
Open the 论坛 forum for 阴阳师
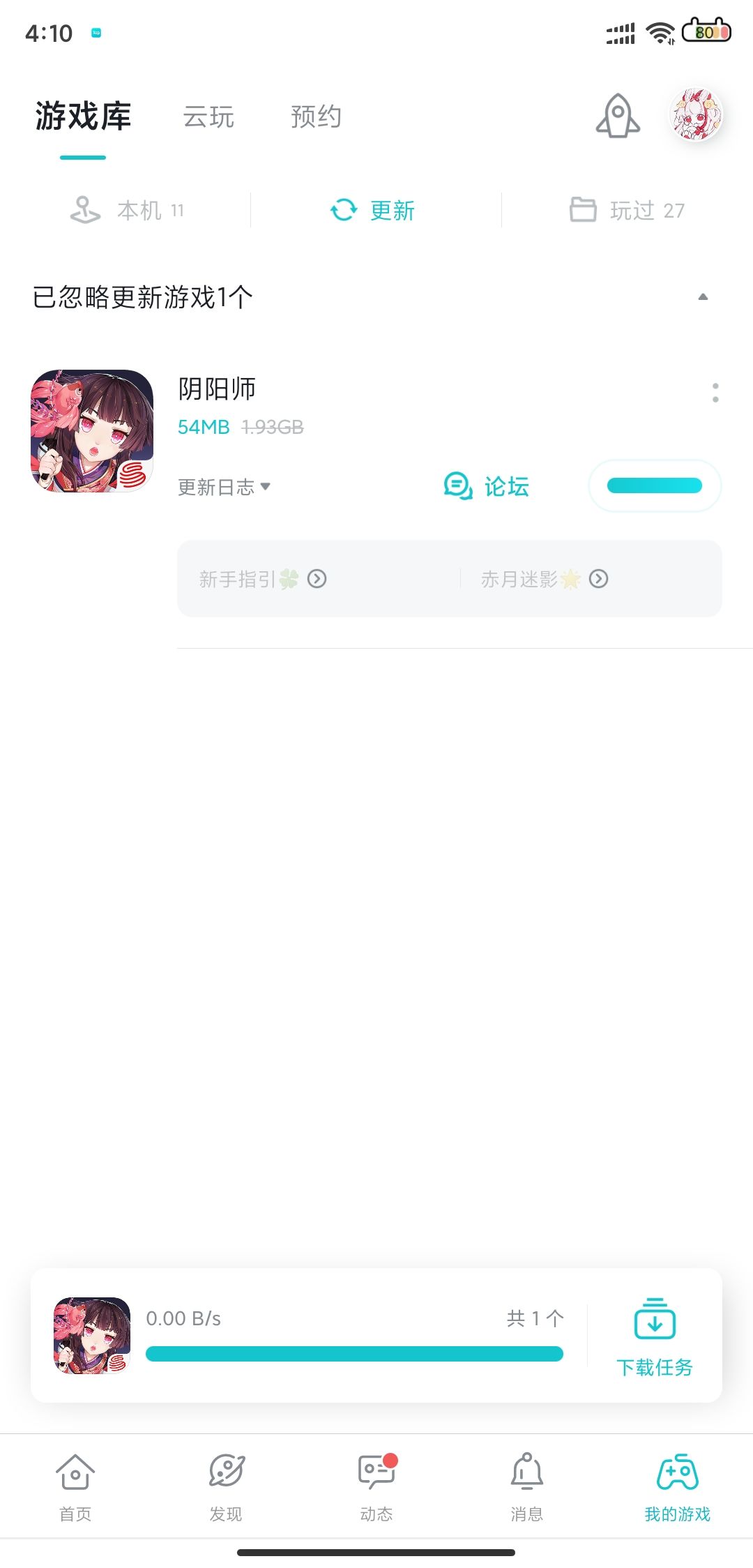tap(487, 486)
